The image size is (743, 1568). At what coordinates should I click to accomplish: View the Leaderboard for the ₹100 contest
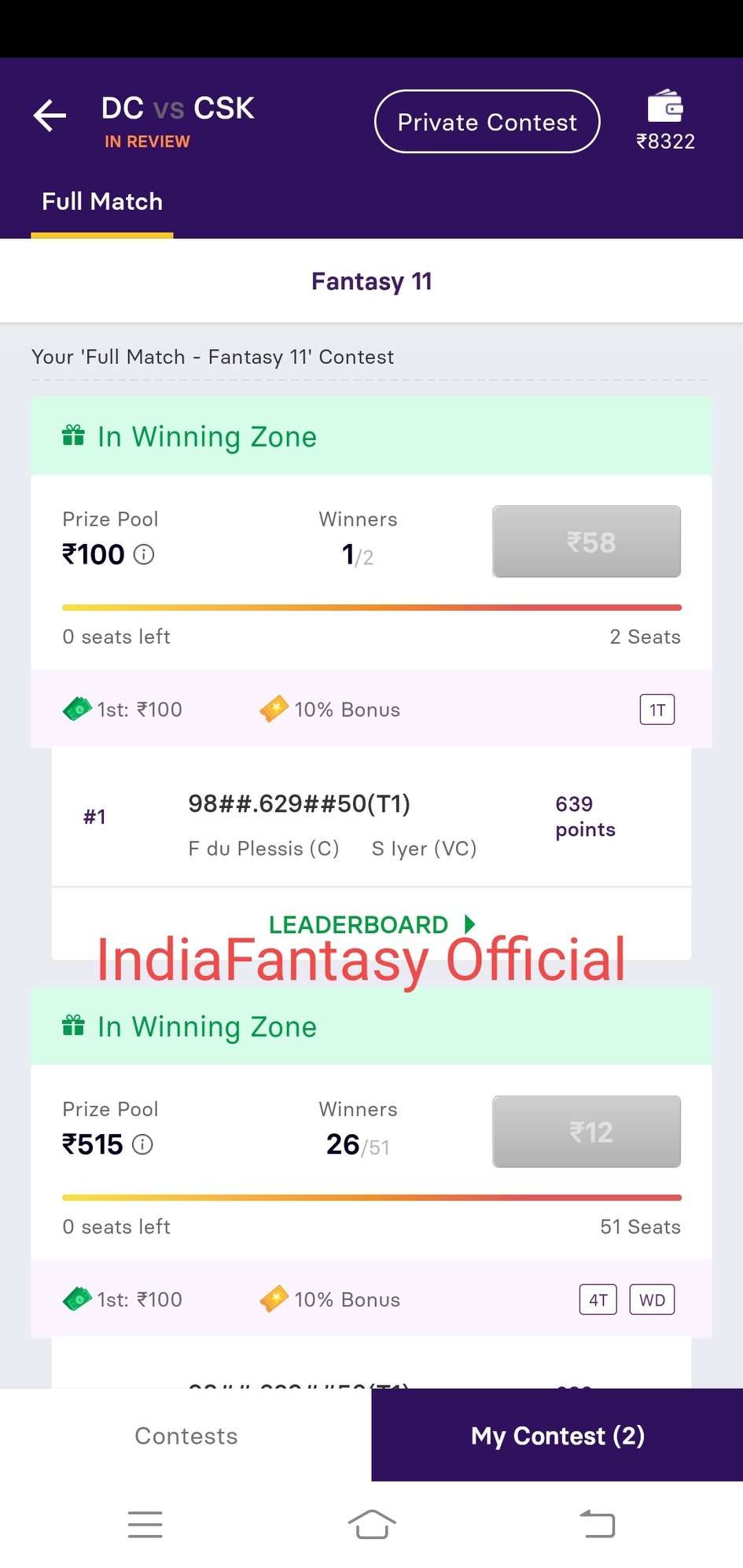click(371, 924)
